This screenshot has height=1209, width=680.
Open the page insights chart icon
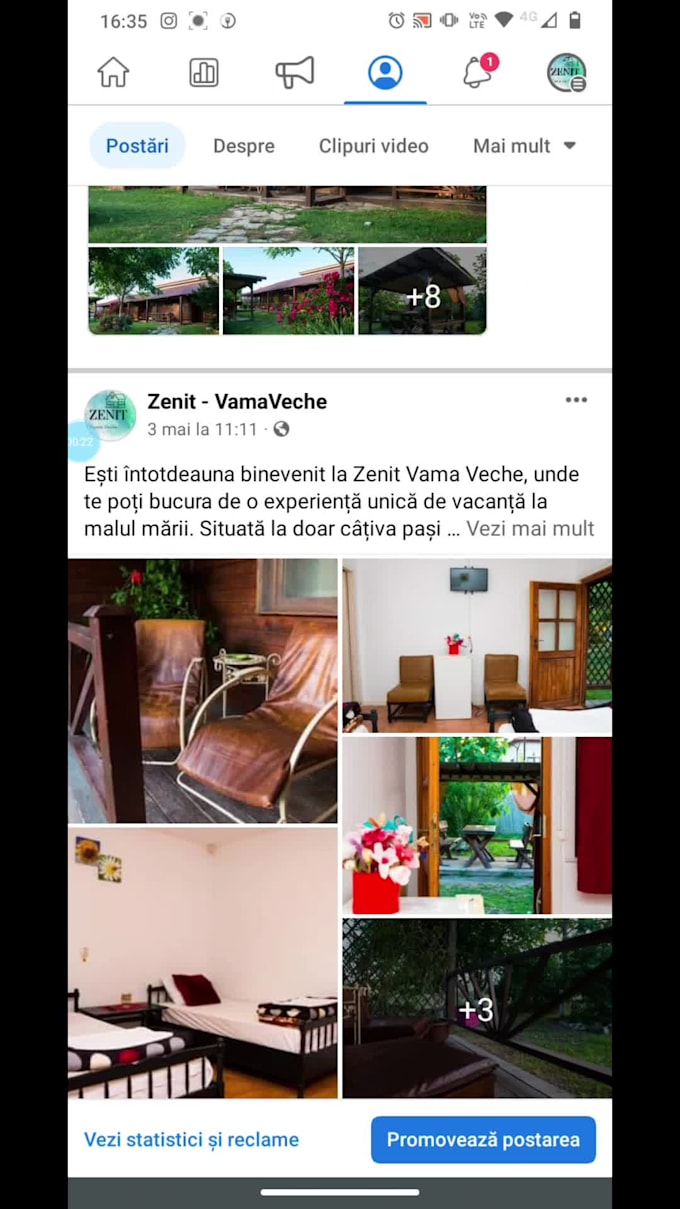[x=204, y=72]
